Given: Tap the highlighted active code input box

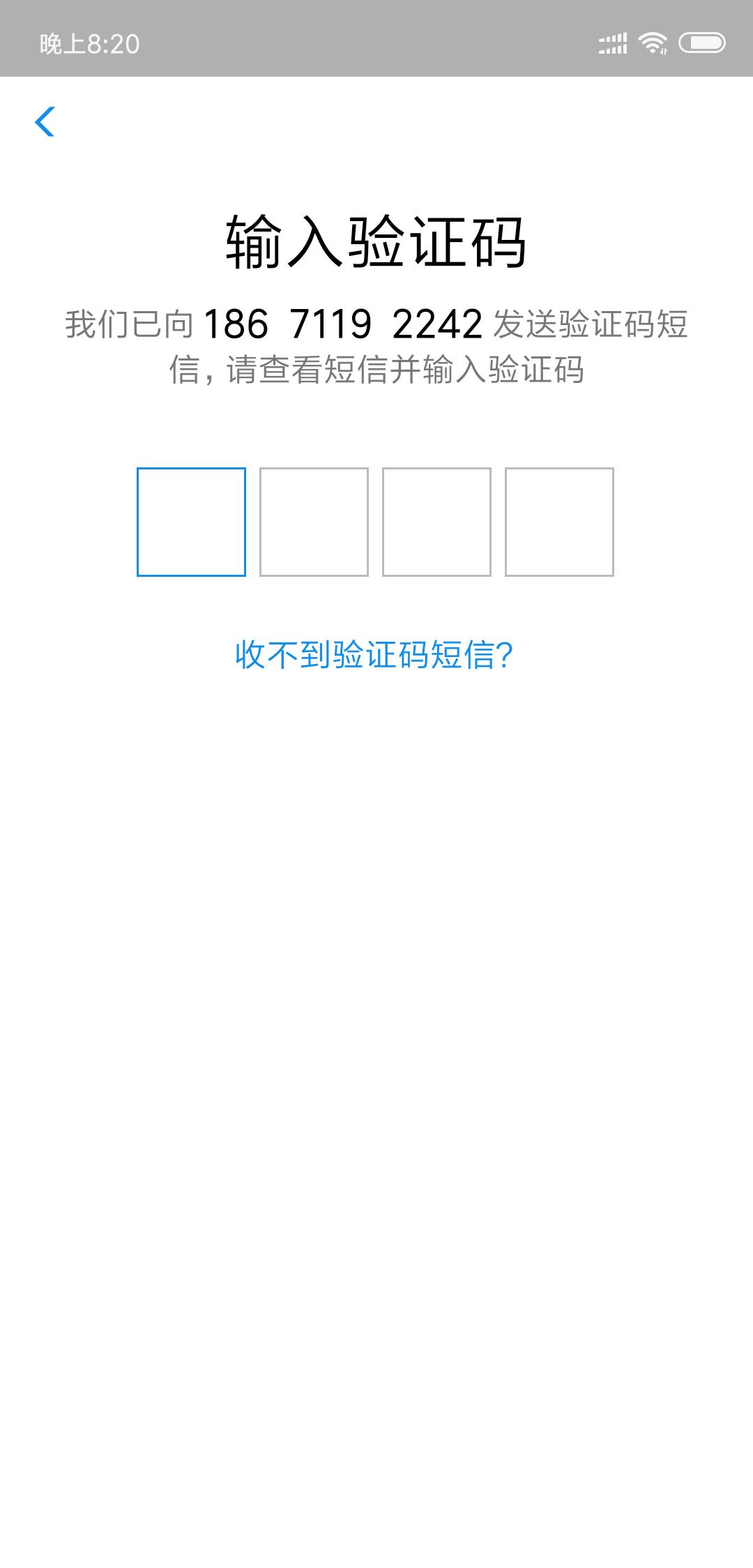Looking at the screenshot, I should tap(192, 522).
